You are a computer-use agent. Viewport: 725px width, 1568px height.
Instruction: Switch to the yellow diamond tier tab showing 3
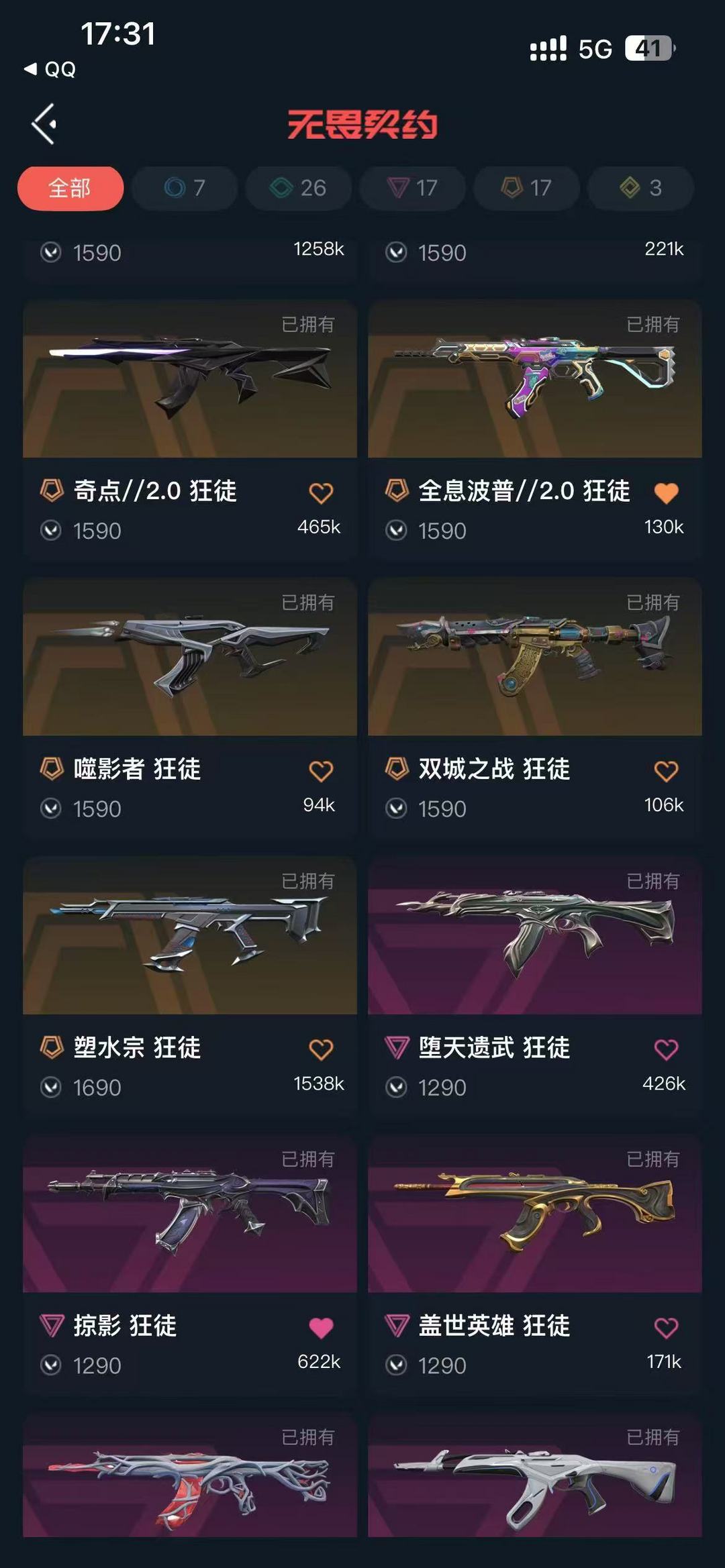tap(641, 188)
